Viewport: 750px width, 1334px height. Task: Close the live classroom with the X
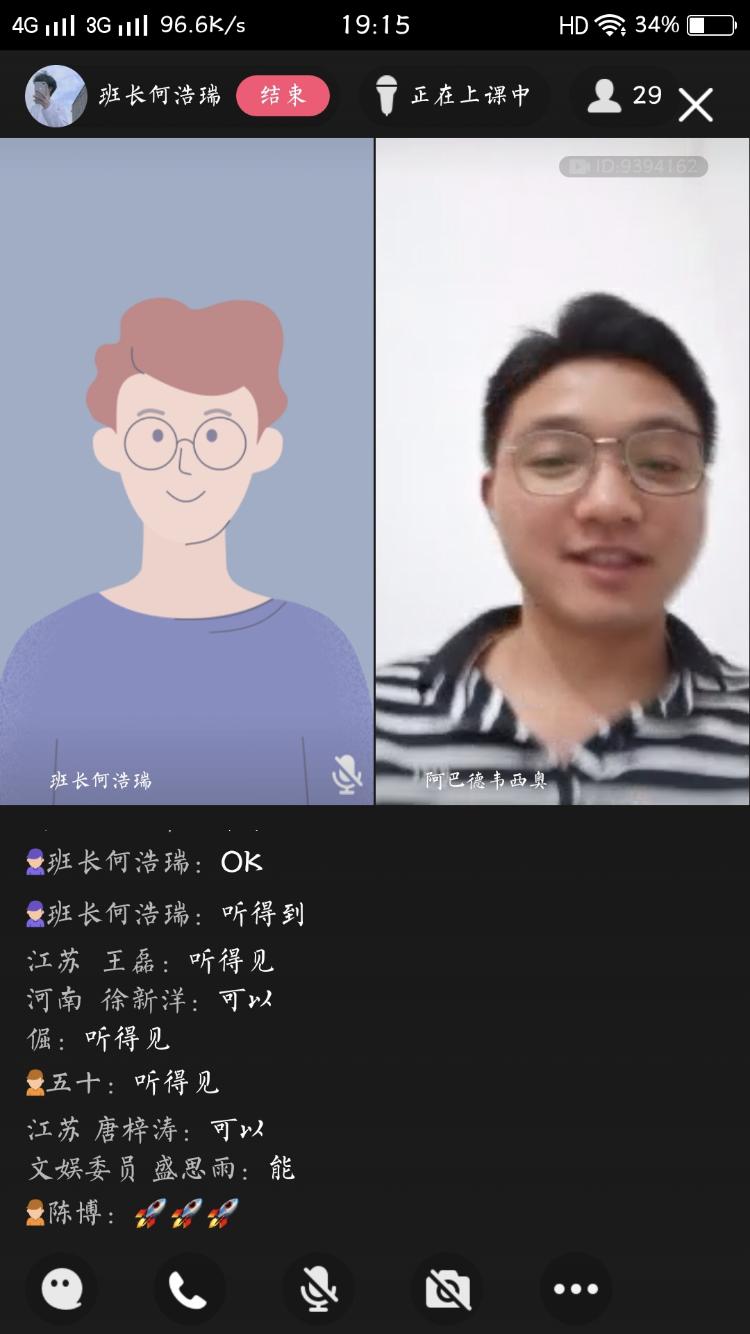pyautogui.click(x=695, y=104)
